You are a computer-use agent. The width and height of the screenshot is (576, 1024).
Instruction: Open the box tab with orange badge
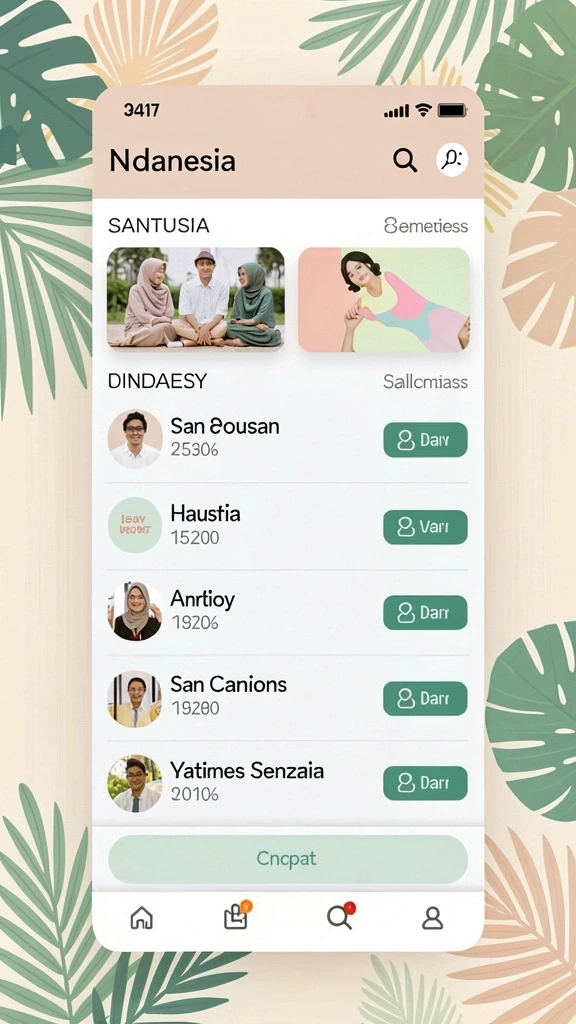pos(236,916)
